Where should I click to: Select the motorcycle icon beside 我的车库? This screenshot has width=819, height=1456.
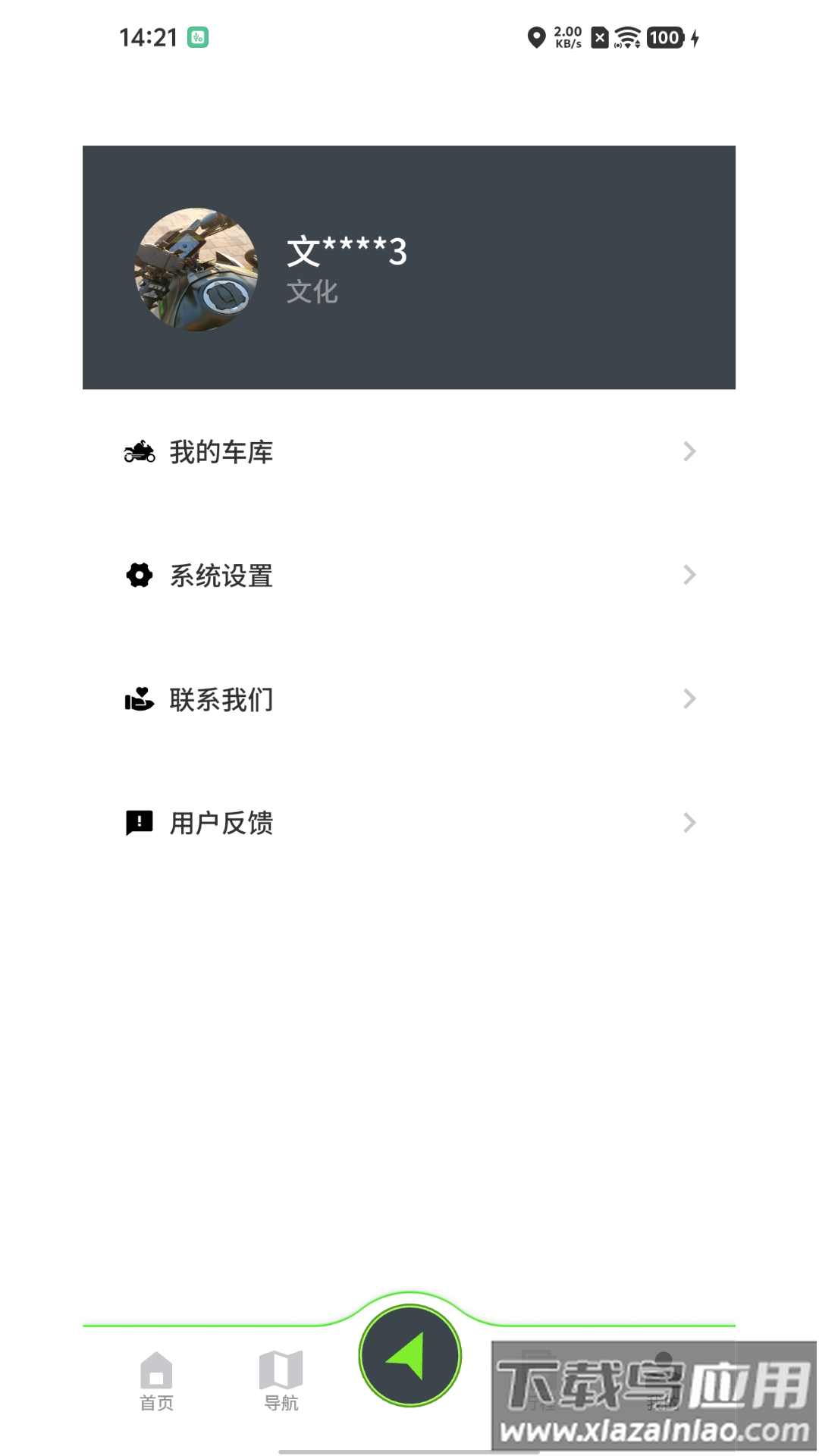point(140,451)
